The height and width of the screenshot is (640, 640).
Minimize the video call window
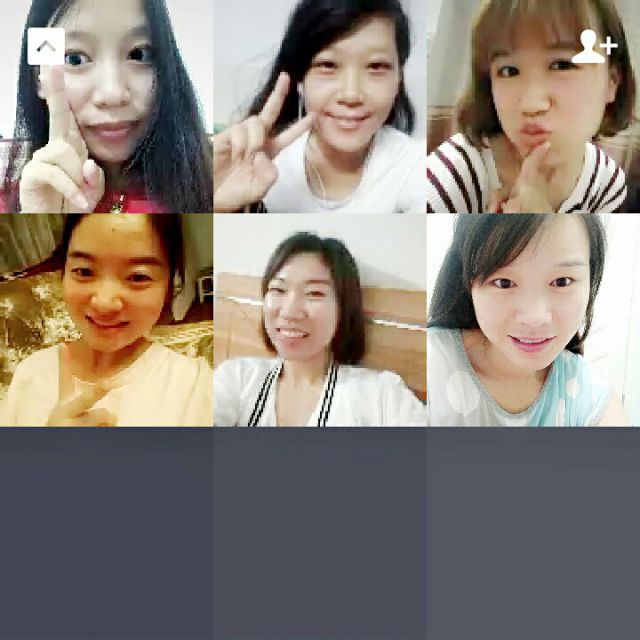[46, 46]
